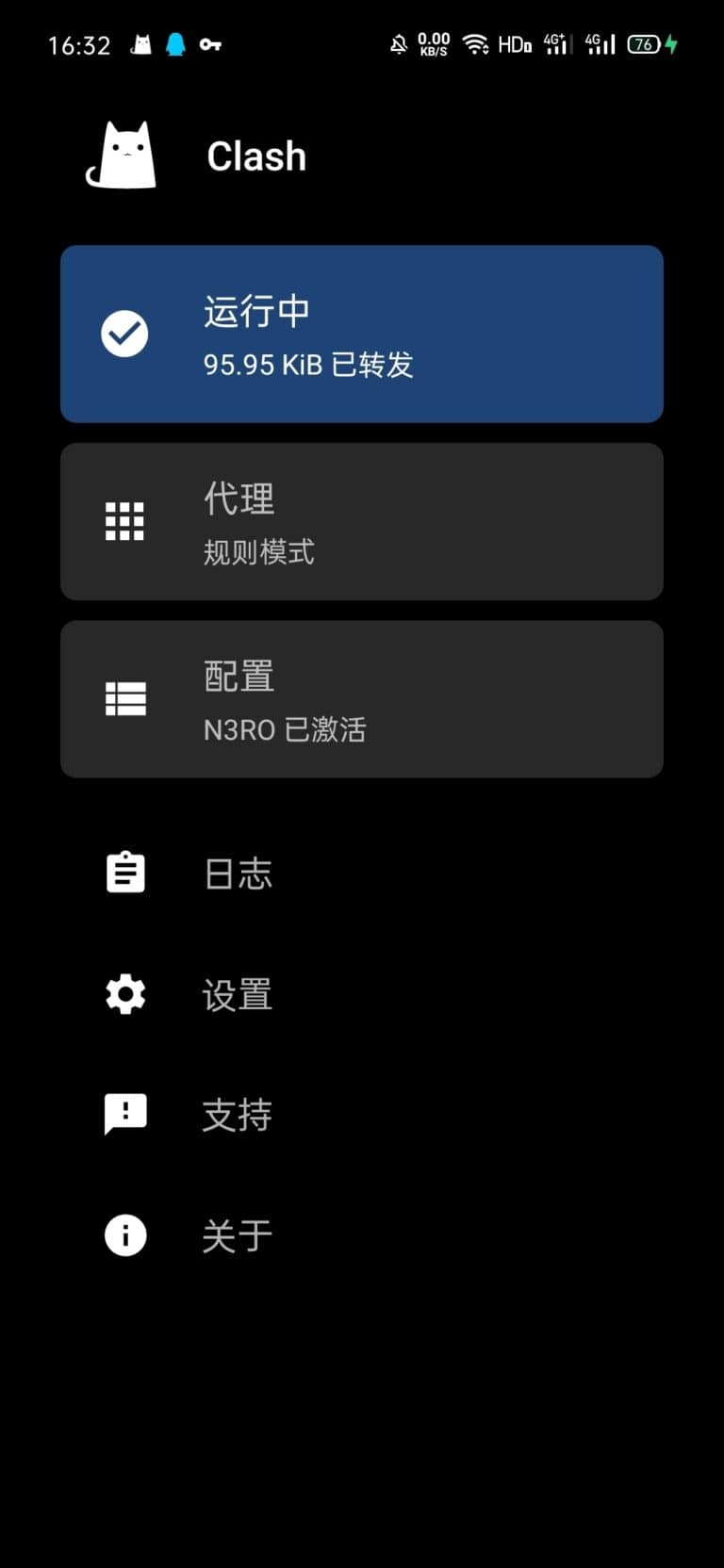Tap the muted notification bell icon

[x=402, y=42]
